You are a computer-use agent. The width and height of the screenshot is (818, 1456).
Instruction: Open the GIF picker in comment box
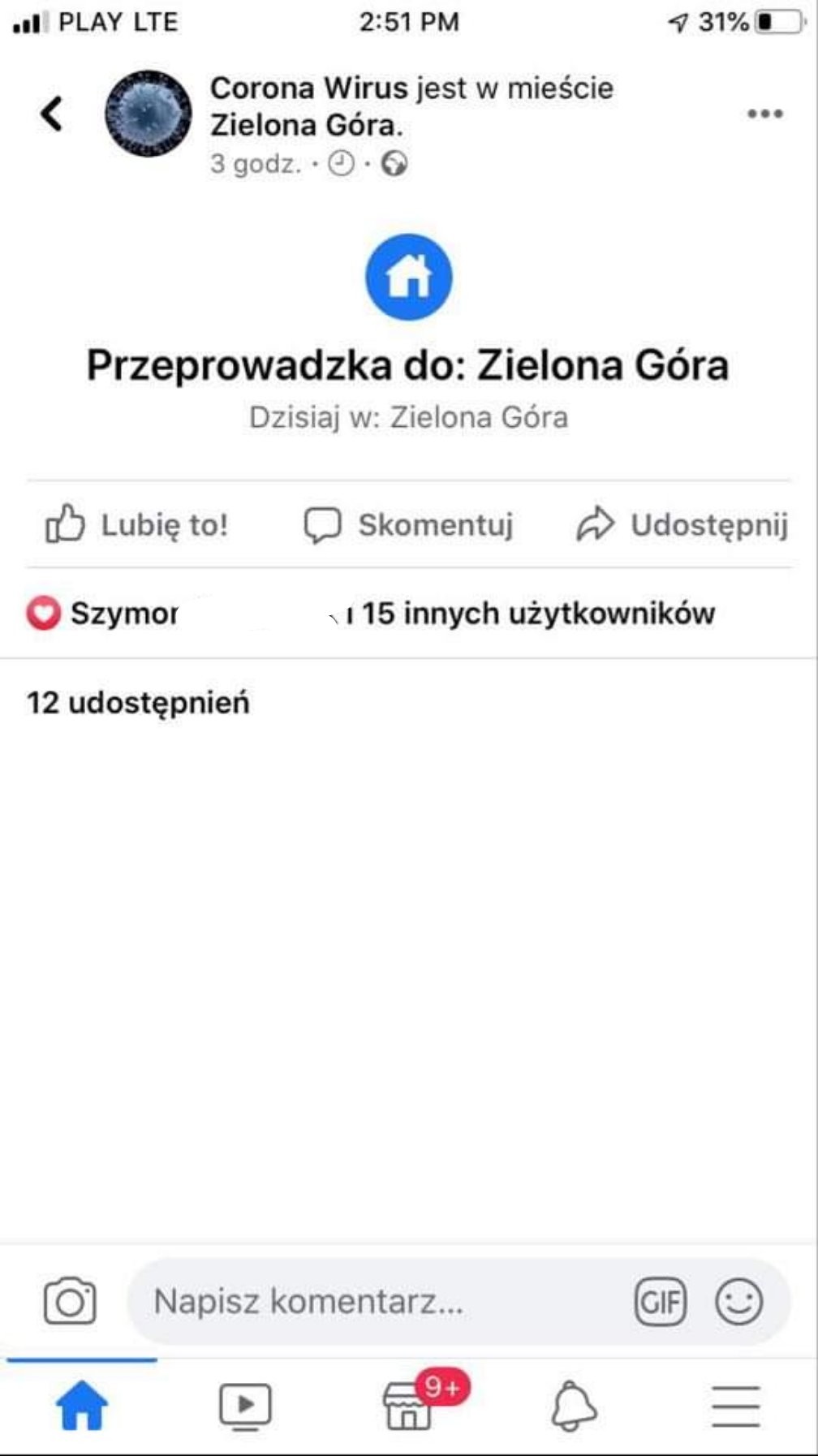[x=660, y=1302]
